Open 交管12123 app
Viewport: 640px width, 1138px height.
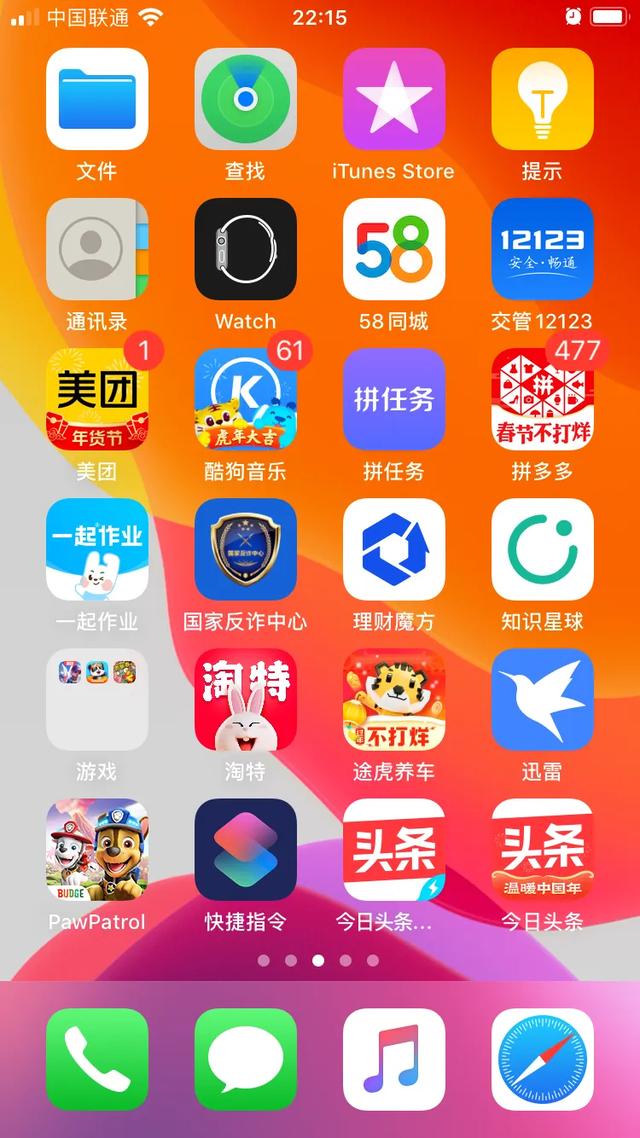click(x=542, y=249)
